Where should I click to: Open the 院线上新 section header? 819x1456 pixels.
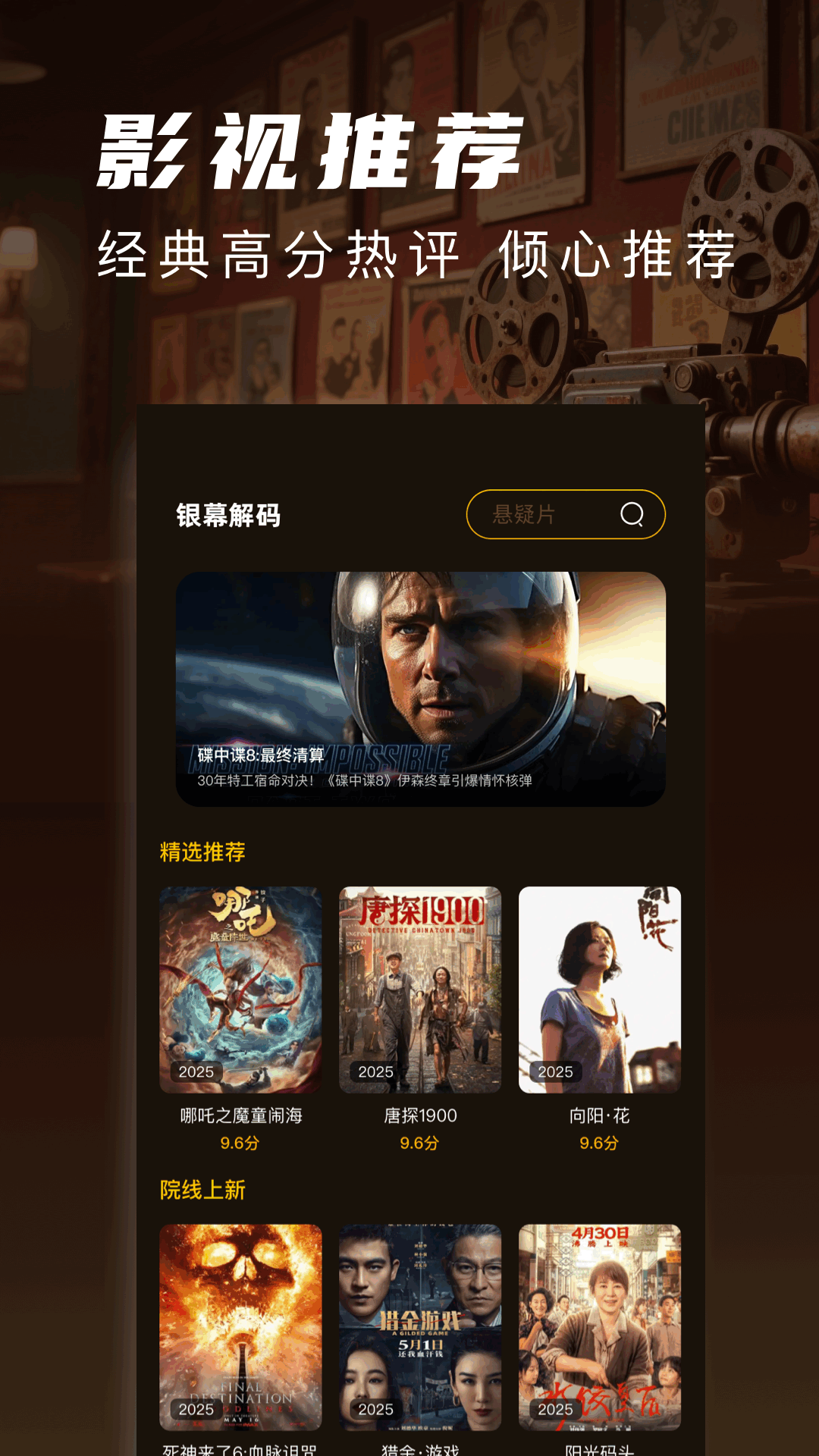203,1188
